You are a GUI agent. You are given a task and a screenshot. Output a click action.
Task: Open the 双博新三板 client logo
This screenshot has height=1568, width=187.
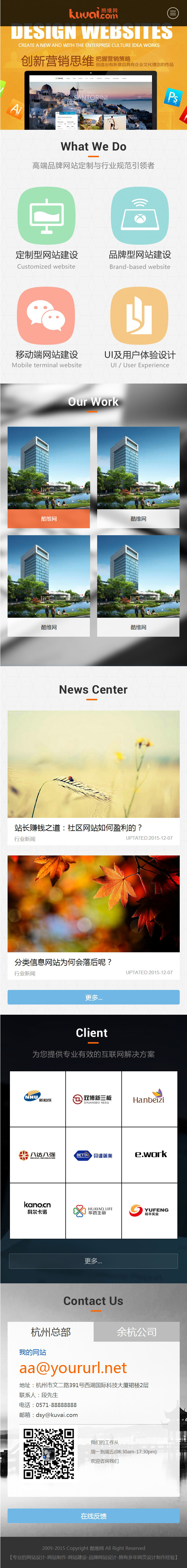pos(93,1099)
